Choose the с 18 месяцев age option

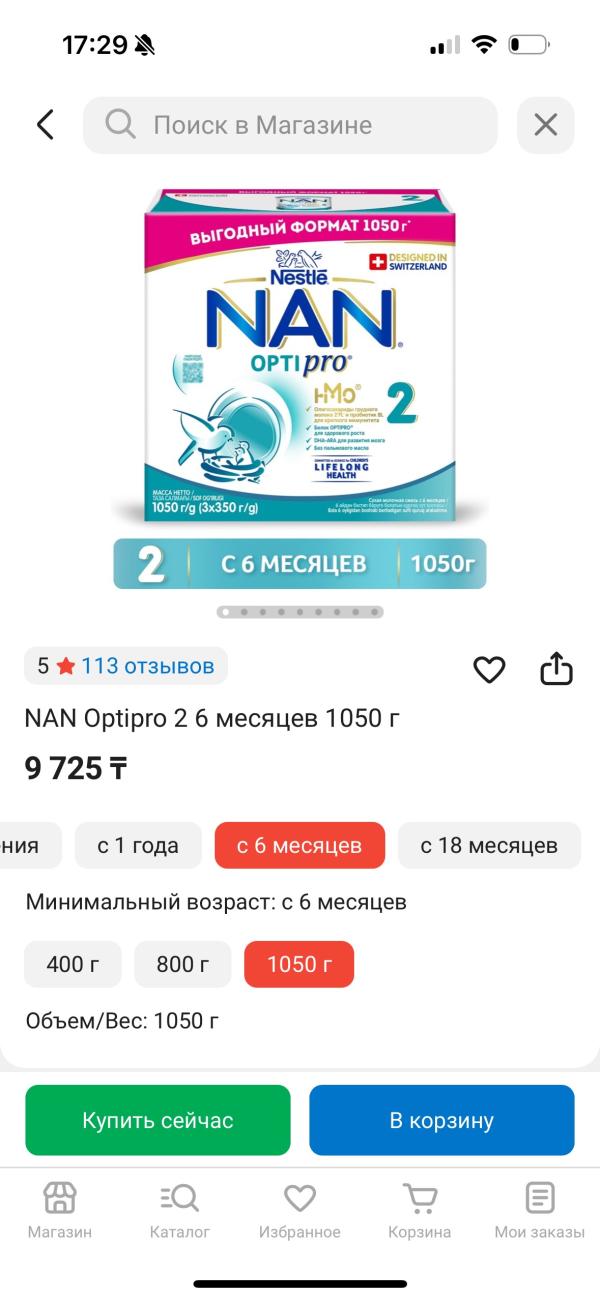click(489, 845)
